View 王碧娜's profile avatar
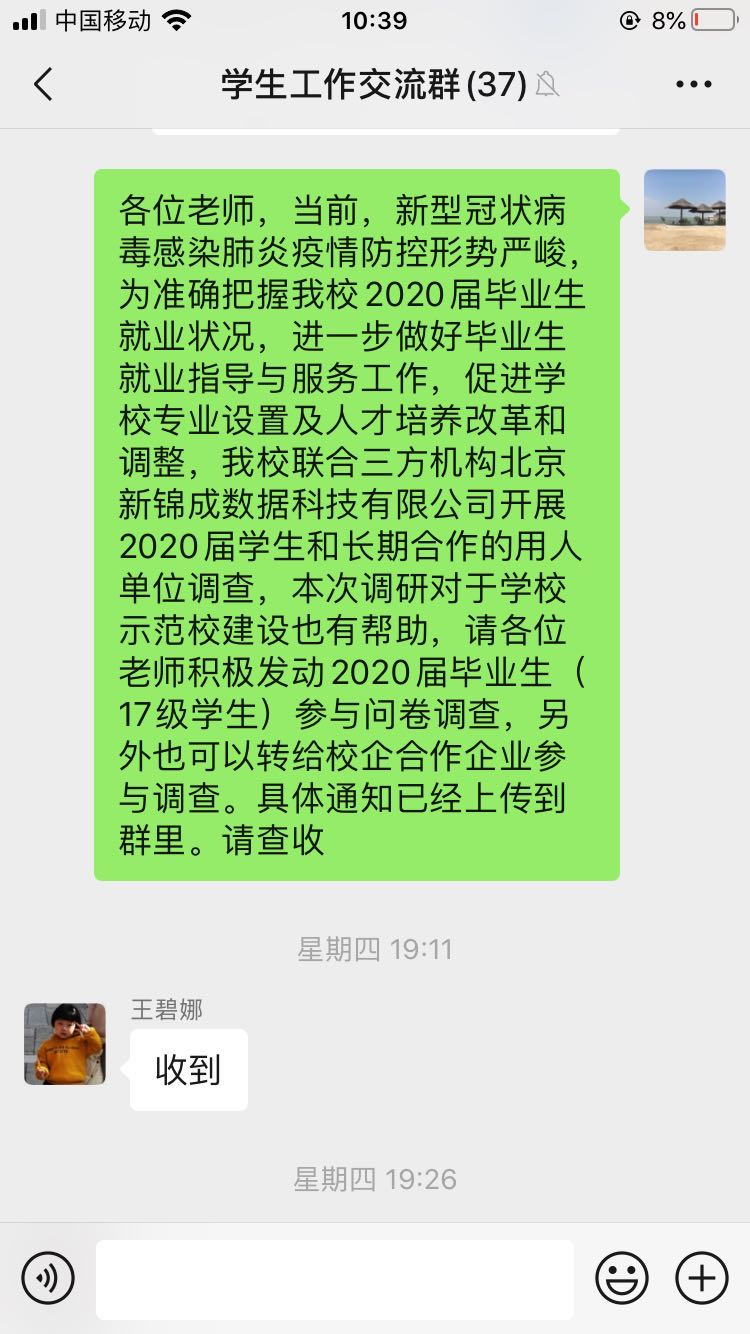This screenshot has width=750, height=1334. coord(65,1044)
